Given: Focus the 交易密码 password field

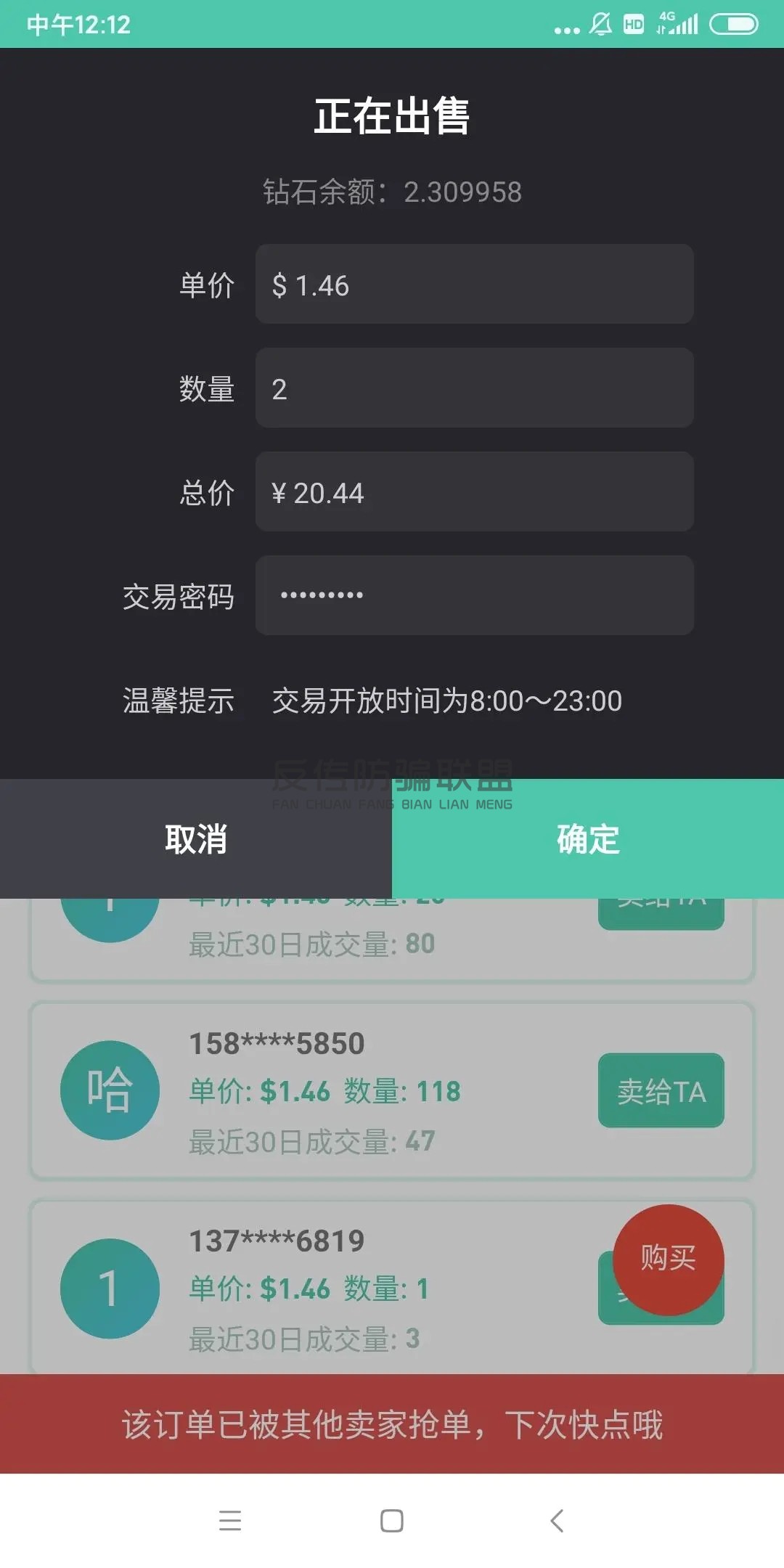Looking at the screenshot, I should click(x=474, y=595).
